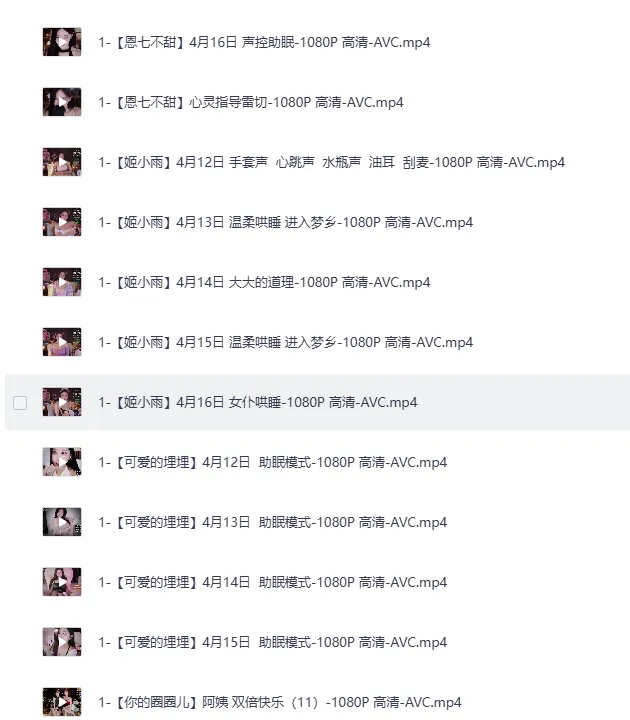Viewport: 630px width, 720px height.
Task: Open 姬小雨 4月15日 温柔哄睡 file
Action: [x=285, y=342]
